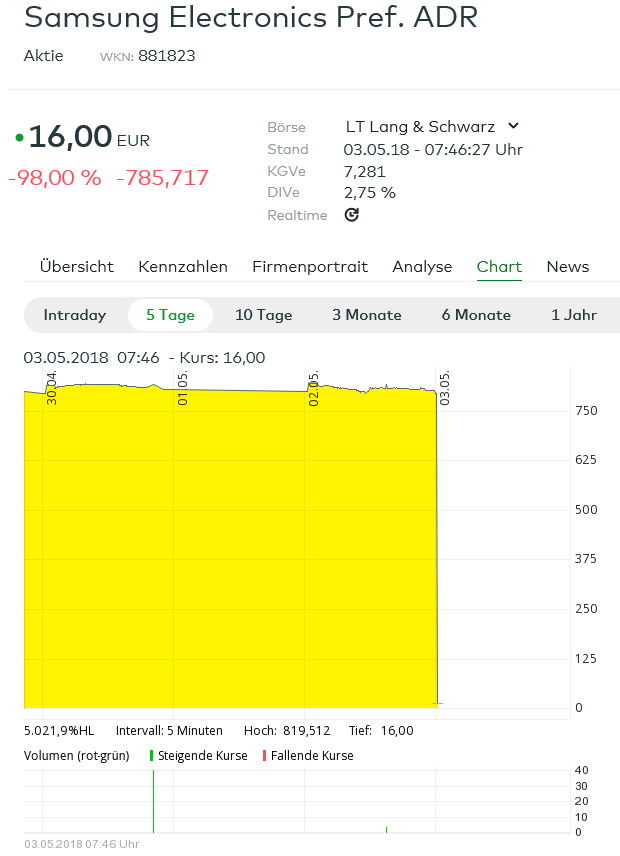Select the 5 Tage chart range
The height and width of the screenshot is (856, 620).
tap(170, 315)
